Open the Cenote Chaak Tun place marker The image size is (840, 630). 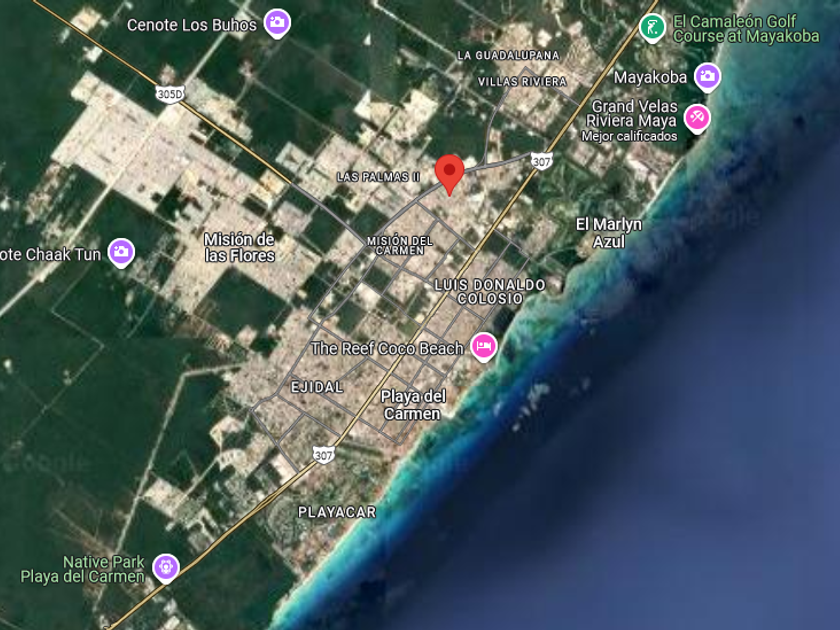coord(121,252)
